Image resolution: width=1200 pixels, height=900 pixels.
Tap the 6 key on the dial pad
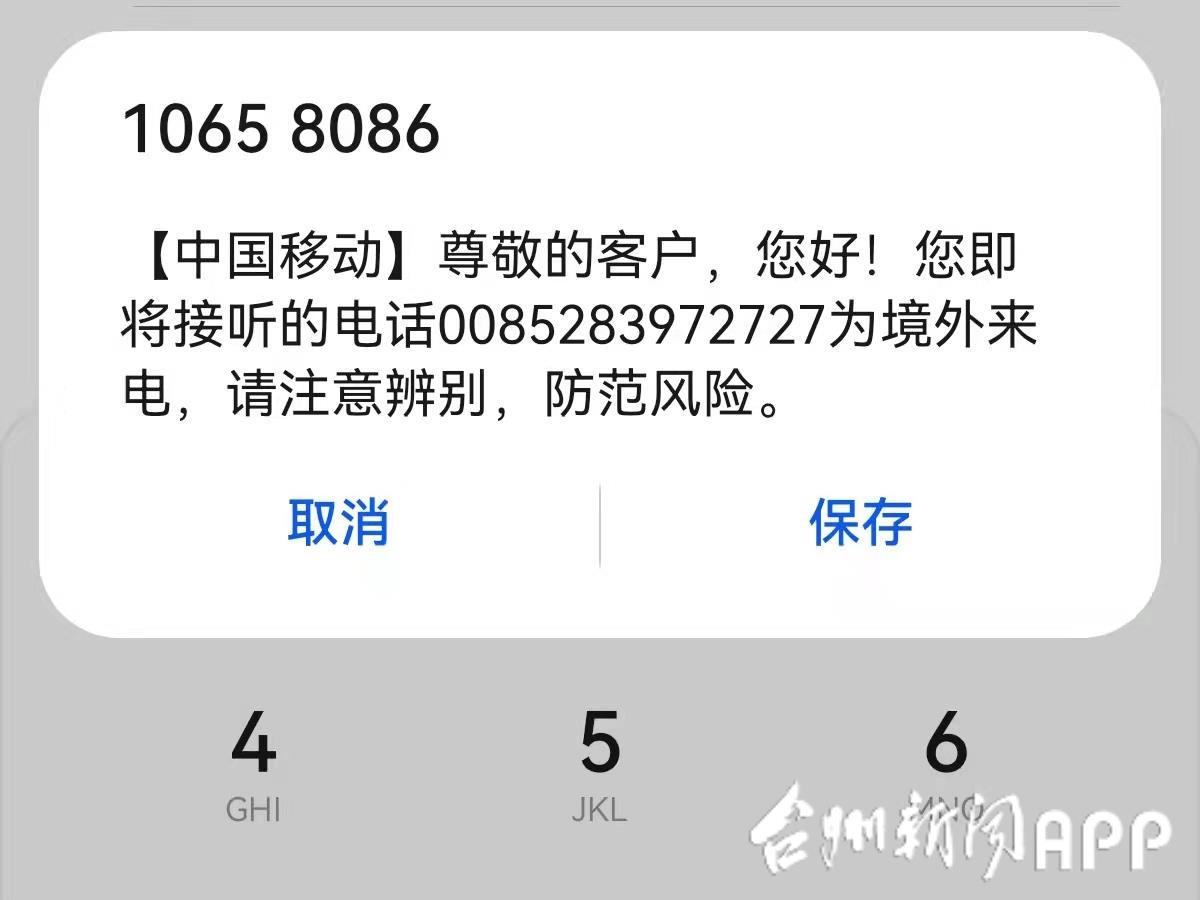[x=946, y=762]
